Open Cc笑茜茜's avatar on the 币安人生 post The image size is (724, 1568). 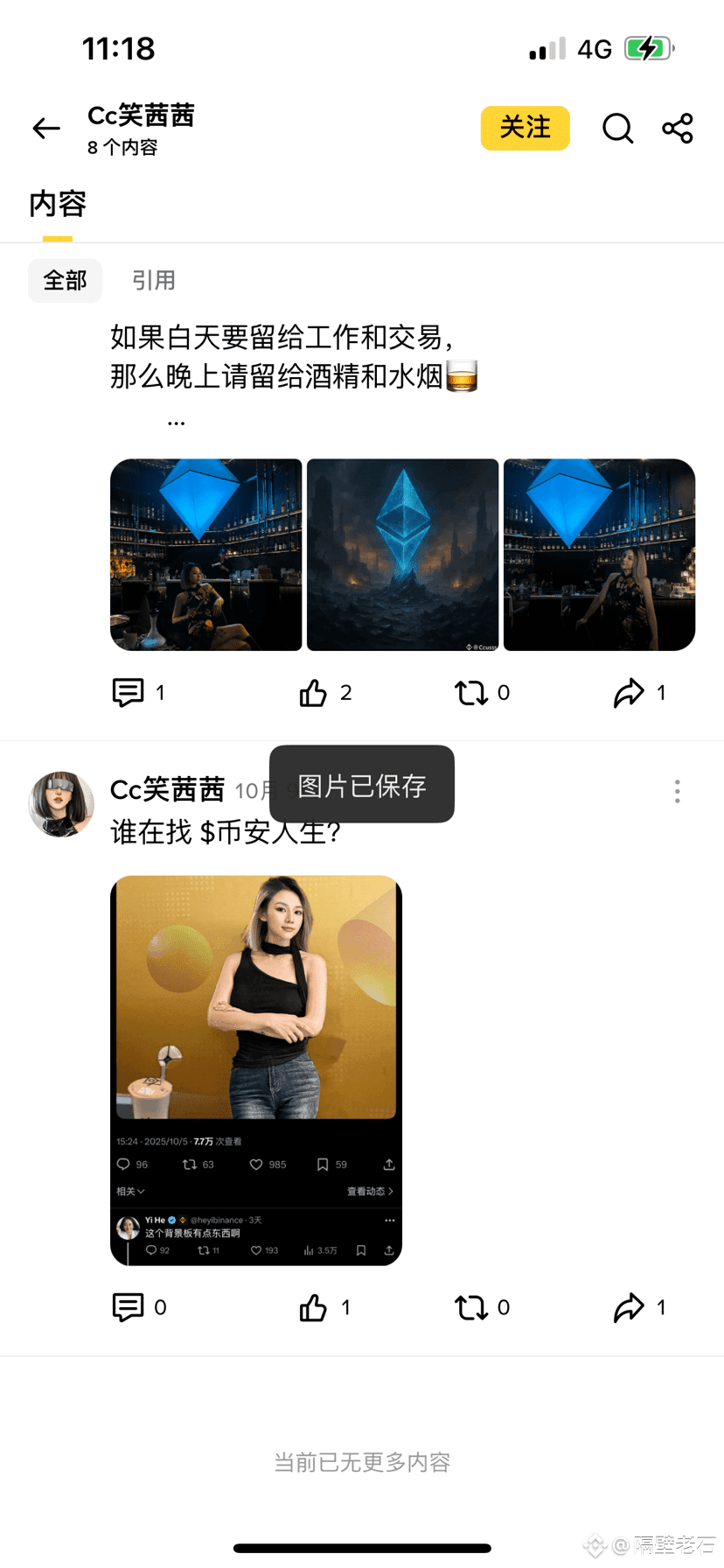point(61,804)
